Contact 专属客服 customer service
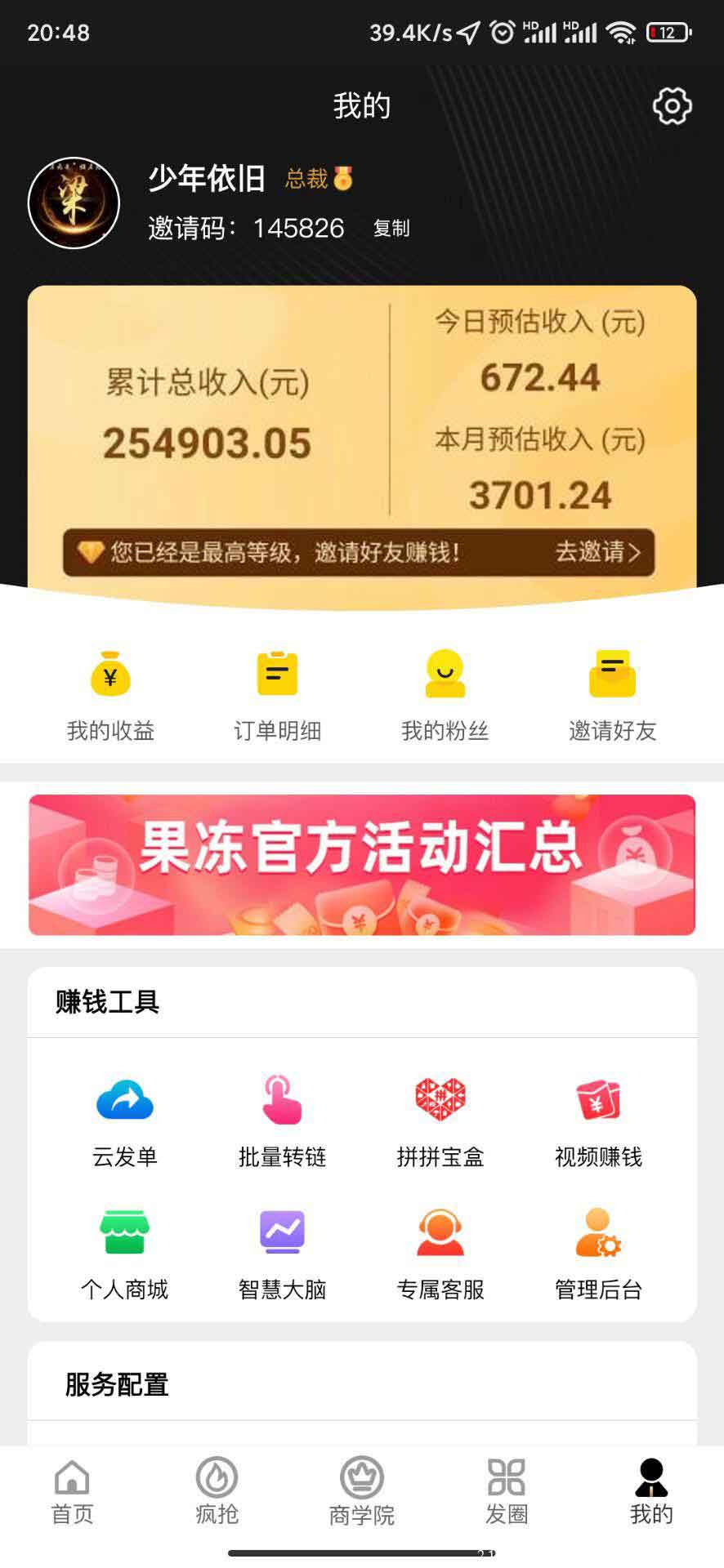Screen dimensions: 724x1568 tap(440, 1253)
